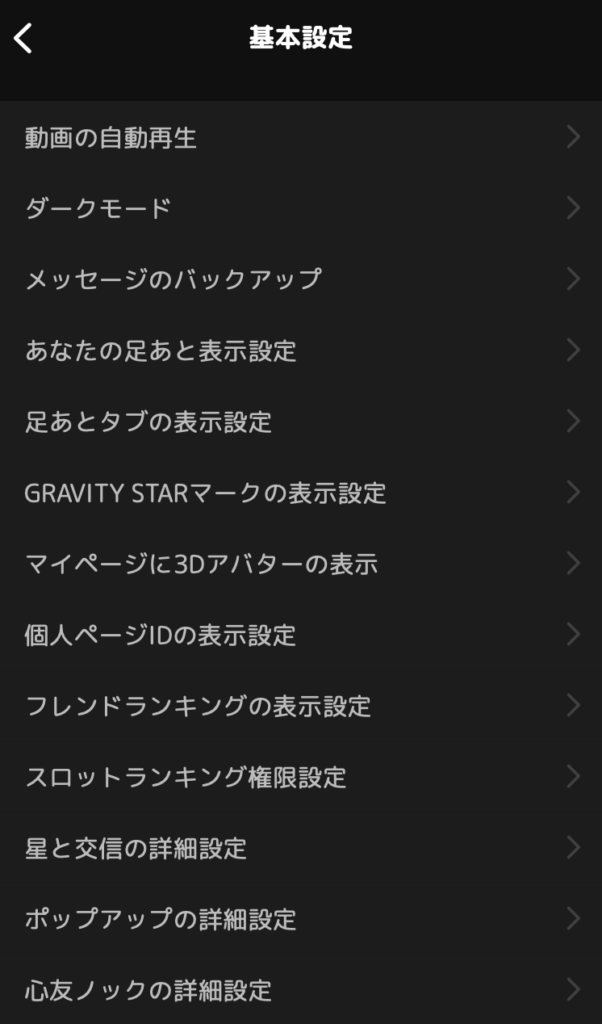Open マイページに3Dアバターの表示

301,564
